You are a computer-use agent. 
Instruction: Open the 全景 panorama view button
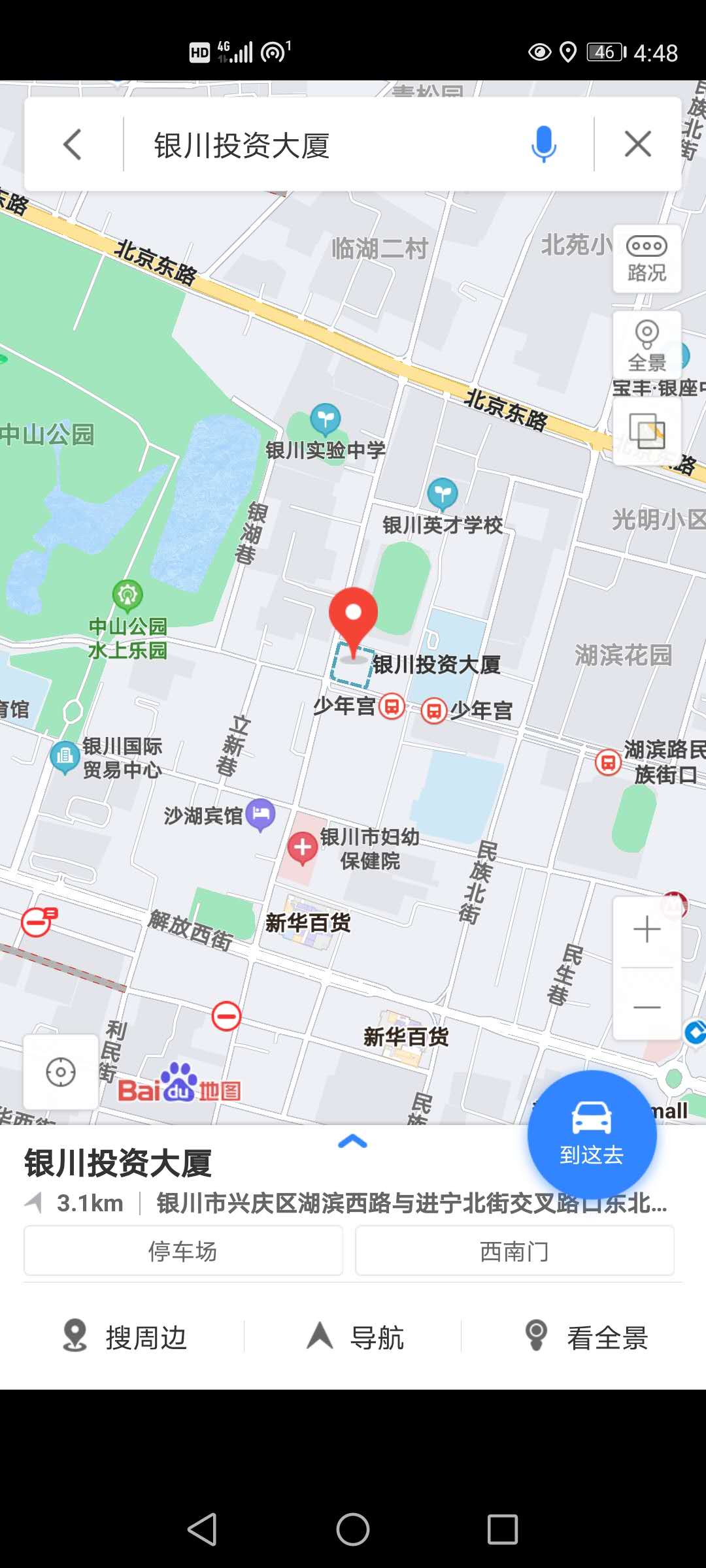(x=647, y=346)
